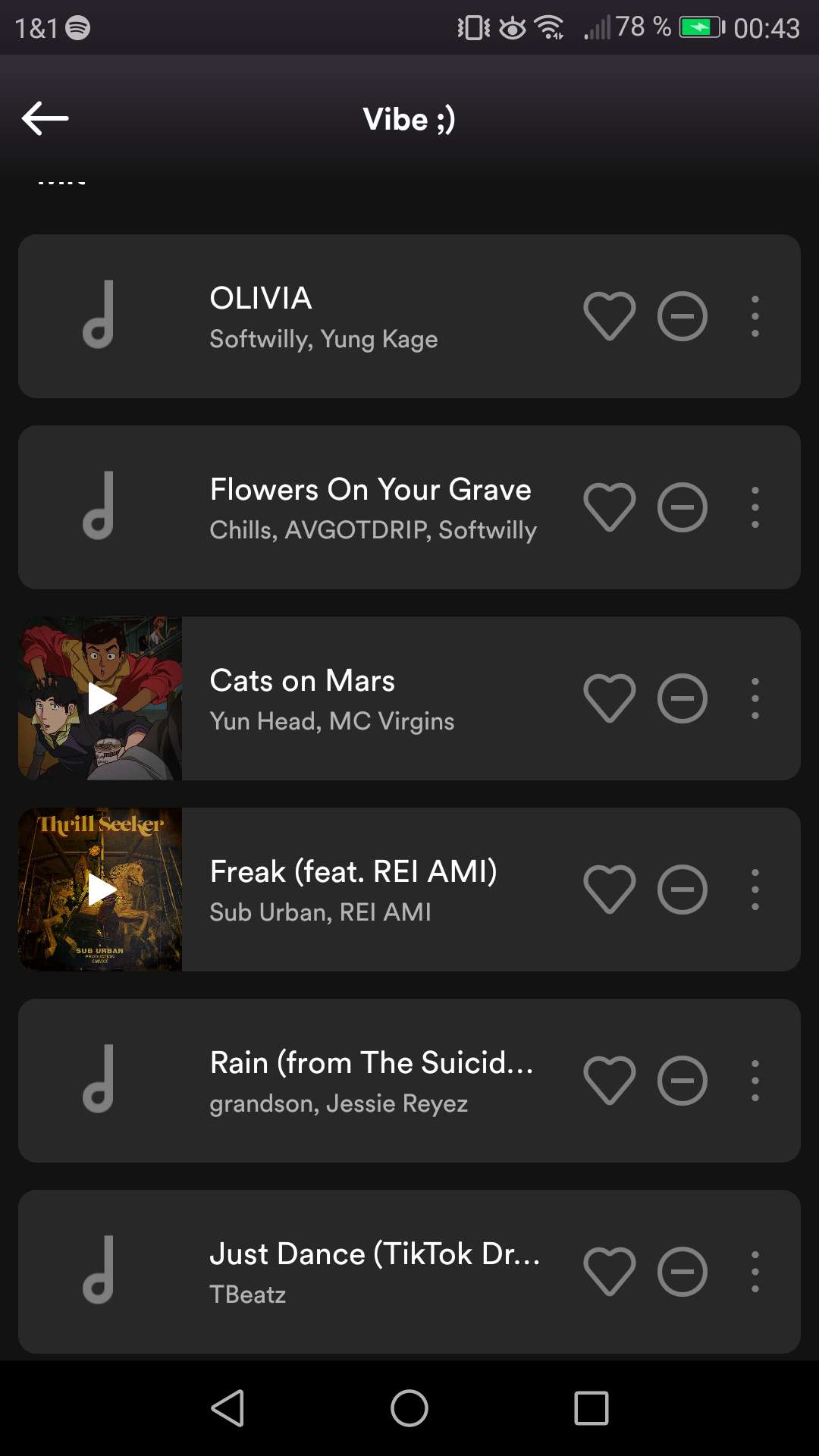819x1456 pixels.
Task: Go back from Vibe ;) playlist
Action: [x=45, y=118]
